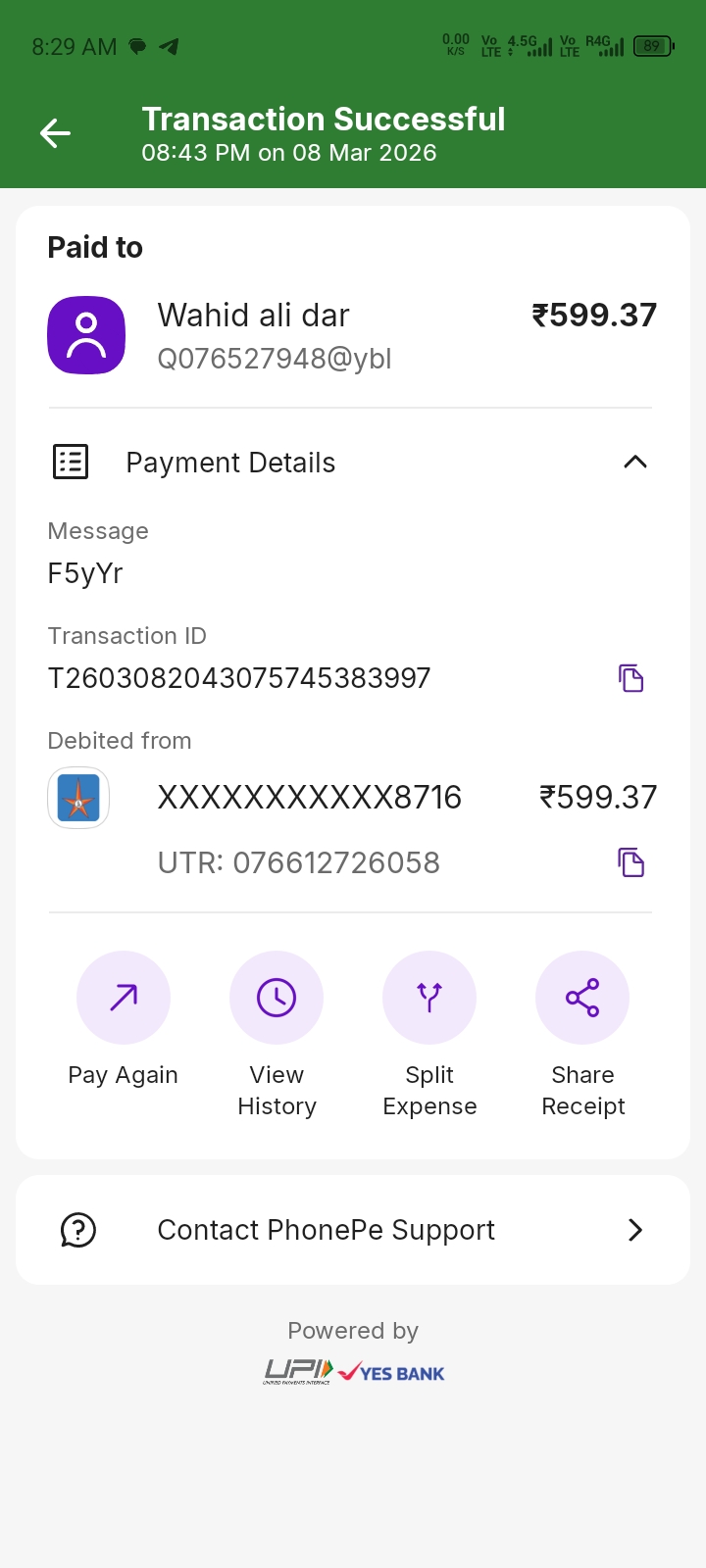Open Contact PhonePe Support
The height and width of the screenshot is (1568, 706).
(x=353, y=1230)
